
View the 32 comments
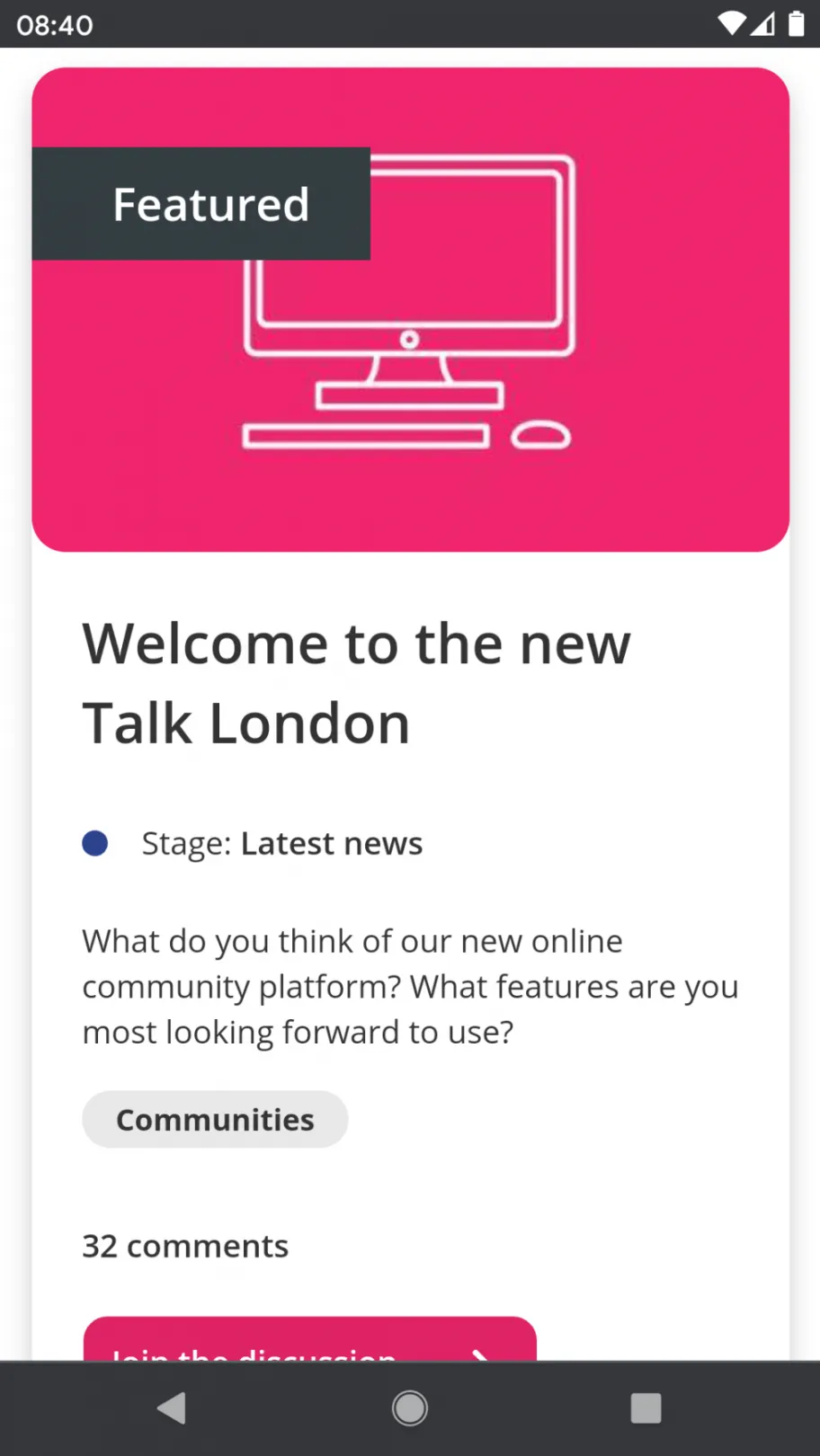(184, 1246)
